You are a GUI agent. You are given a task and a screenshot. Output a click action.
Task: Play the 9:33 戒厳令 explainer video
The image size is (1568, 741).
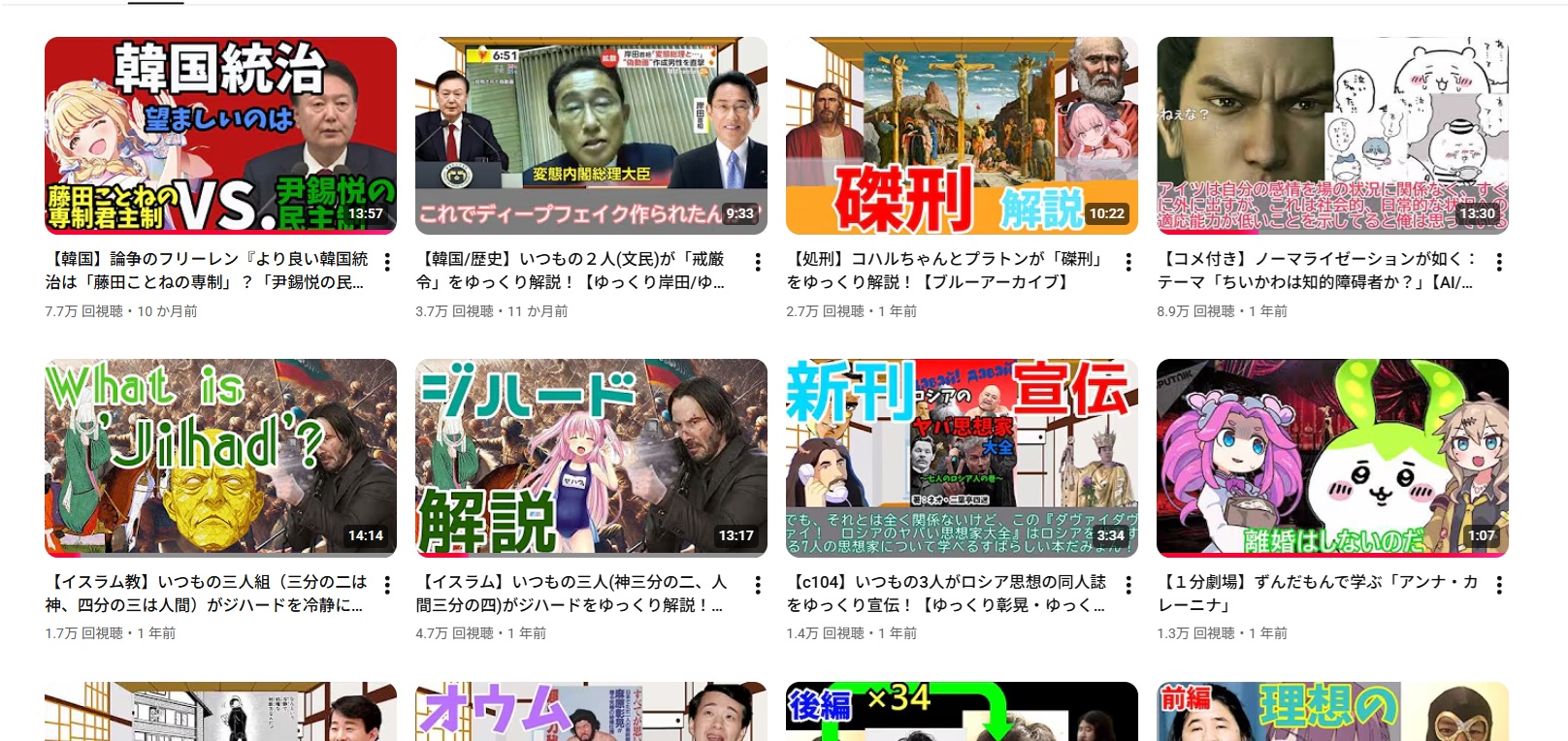pos(591,136)
